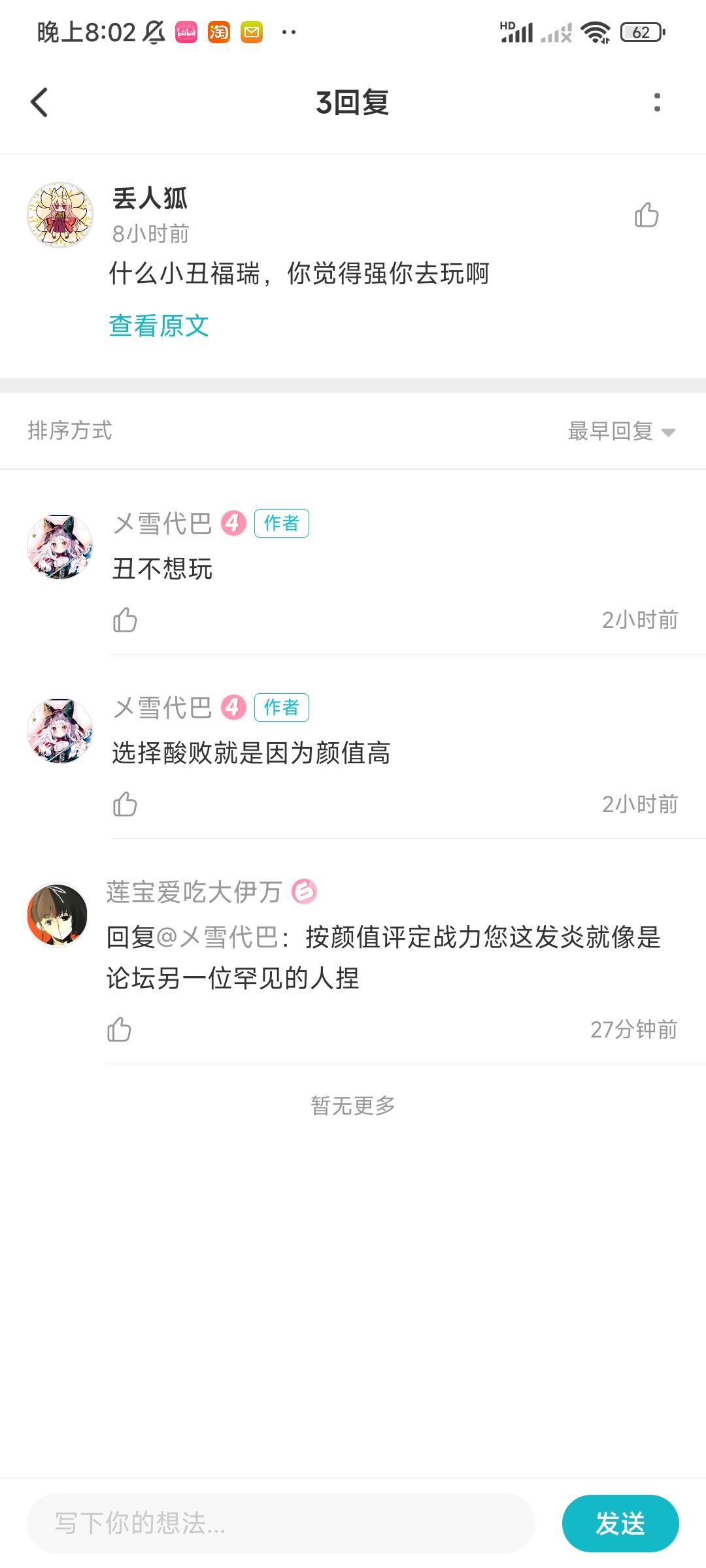This screenshot has width=706, height=1568.
Task: Like the reply 选择酸败就是因为颜值高
Action: (x=125, y=804)
